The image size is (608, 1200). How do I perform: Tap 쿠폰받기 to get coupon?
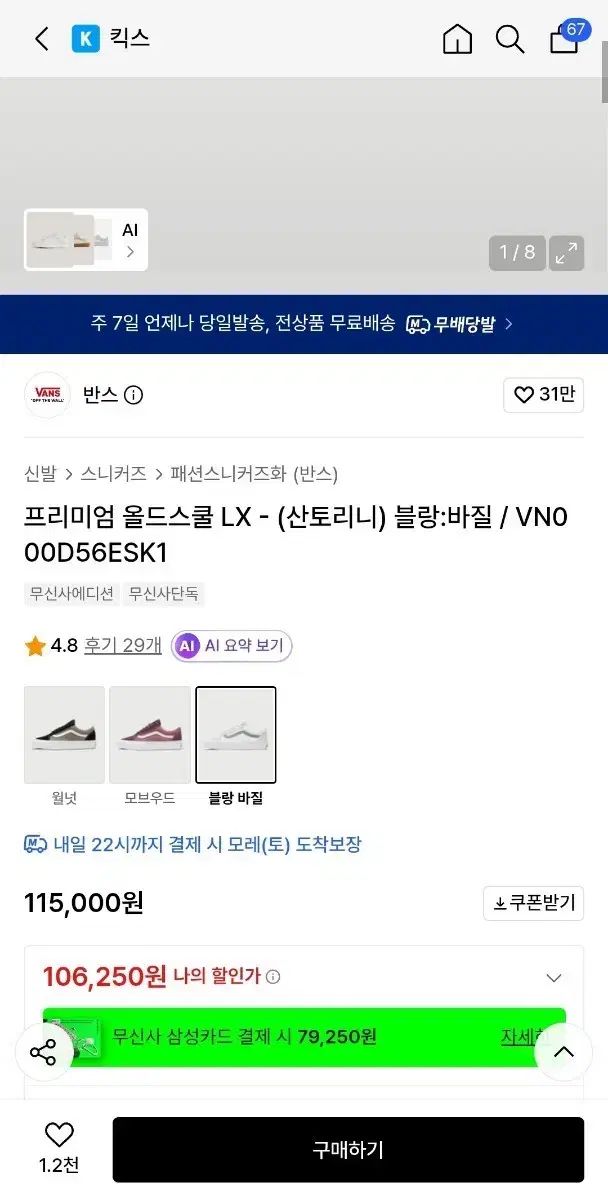(533, 903)
